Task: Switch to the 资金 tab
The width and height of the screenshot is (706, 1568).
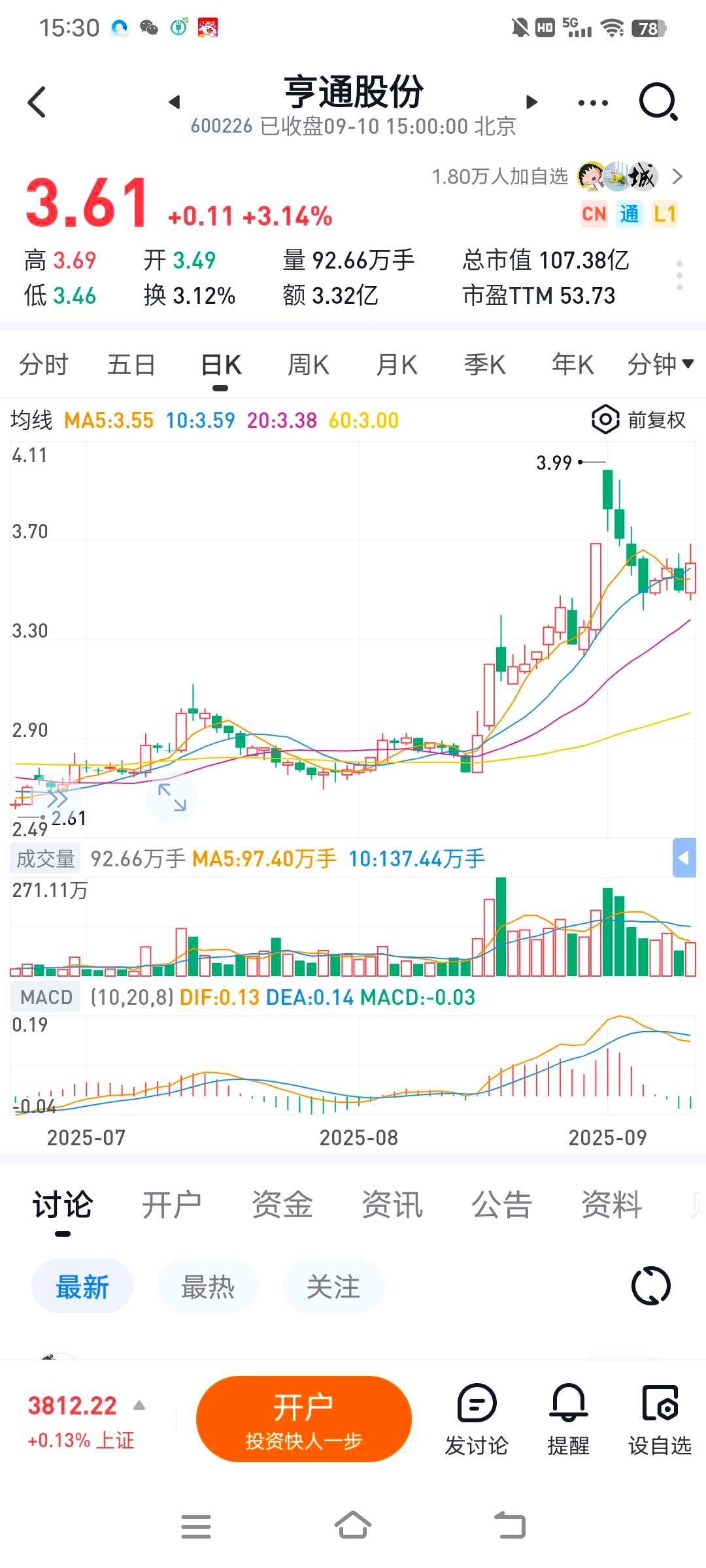Action: point(282,1205)
